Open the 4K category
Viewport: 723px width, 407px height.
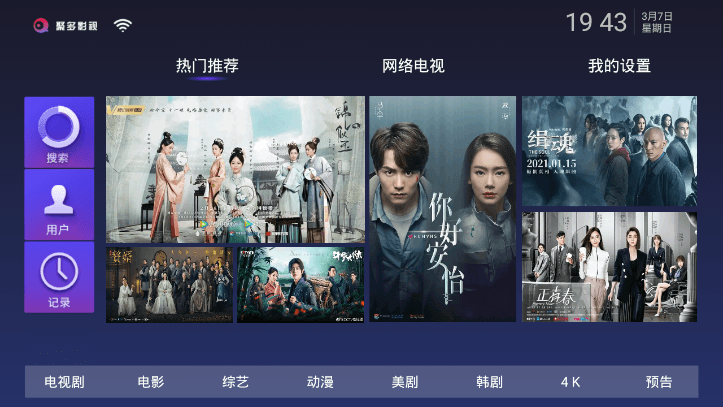[x=571, y=382]
